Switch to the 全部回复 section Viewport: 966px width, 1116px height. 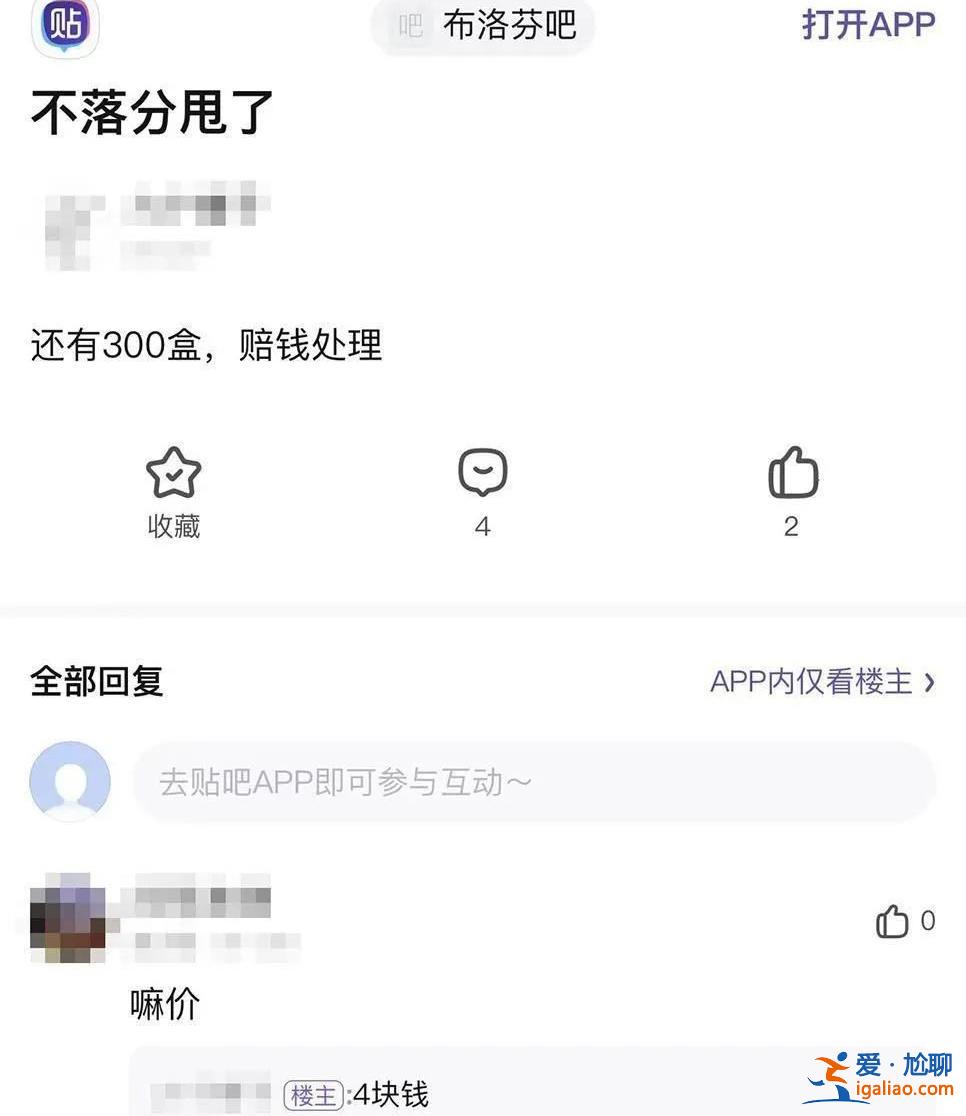(x=98, y=682)
